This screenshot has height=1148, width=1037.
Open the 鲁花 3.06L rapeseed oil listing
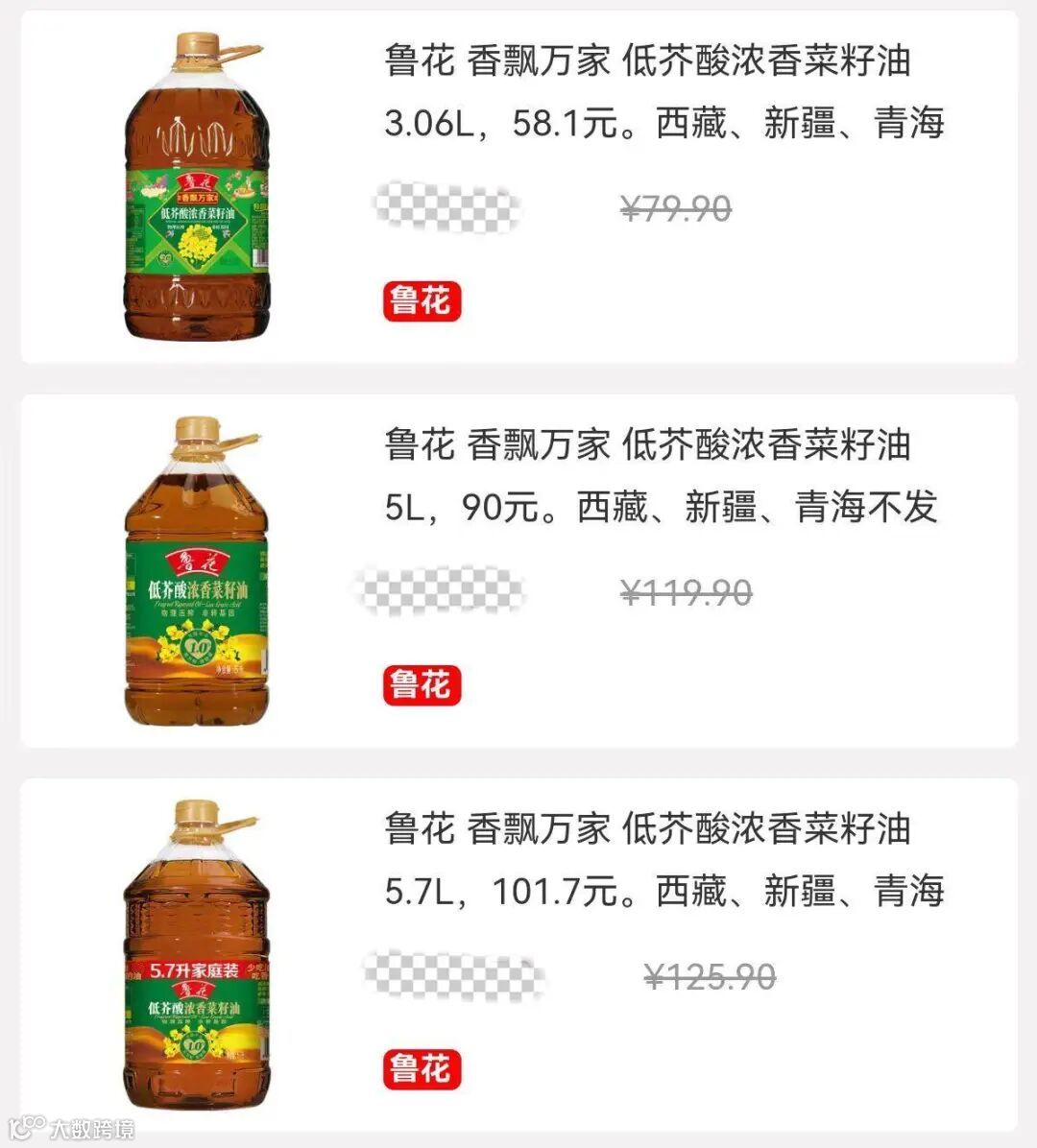(663, 91)
